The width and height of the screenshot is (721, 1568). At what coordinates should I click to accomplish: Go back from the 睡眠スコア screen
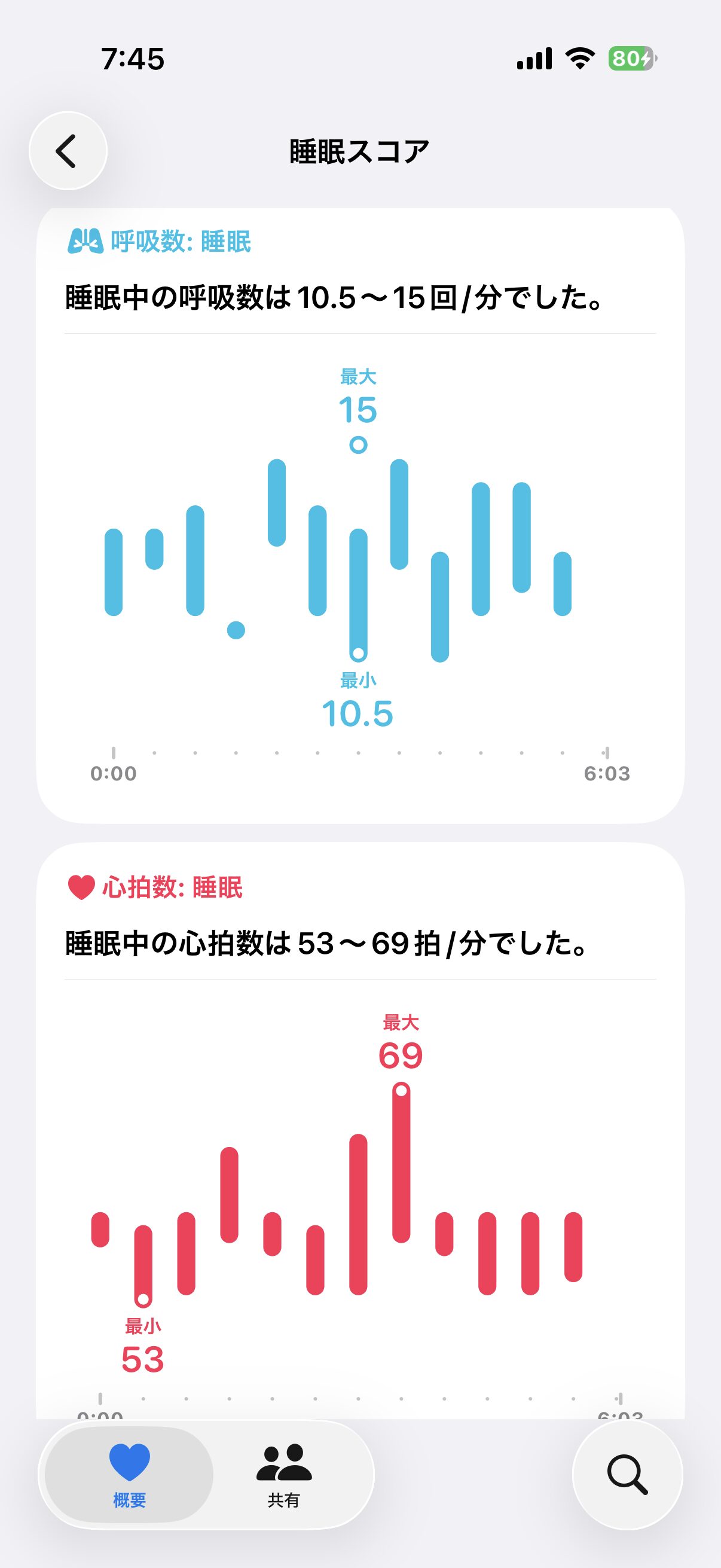(x=68, y=151)
